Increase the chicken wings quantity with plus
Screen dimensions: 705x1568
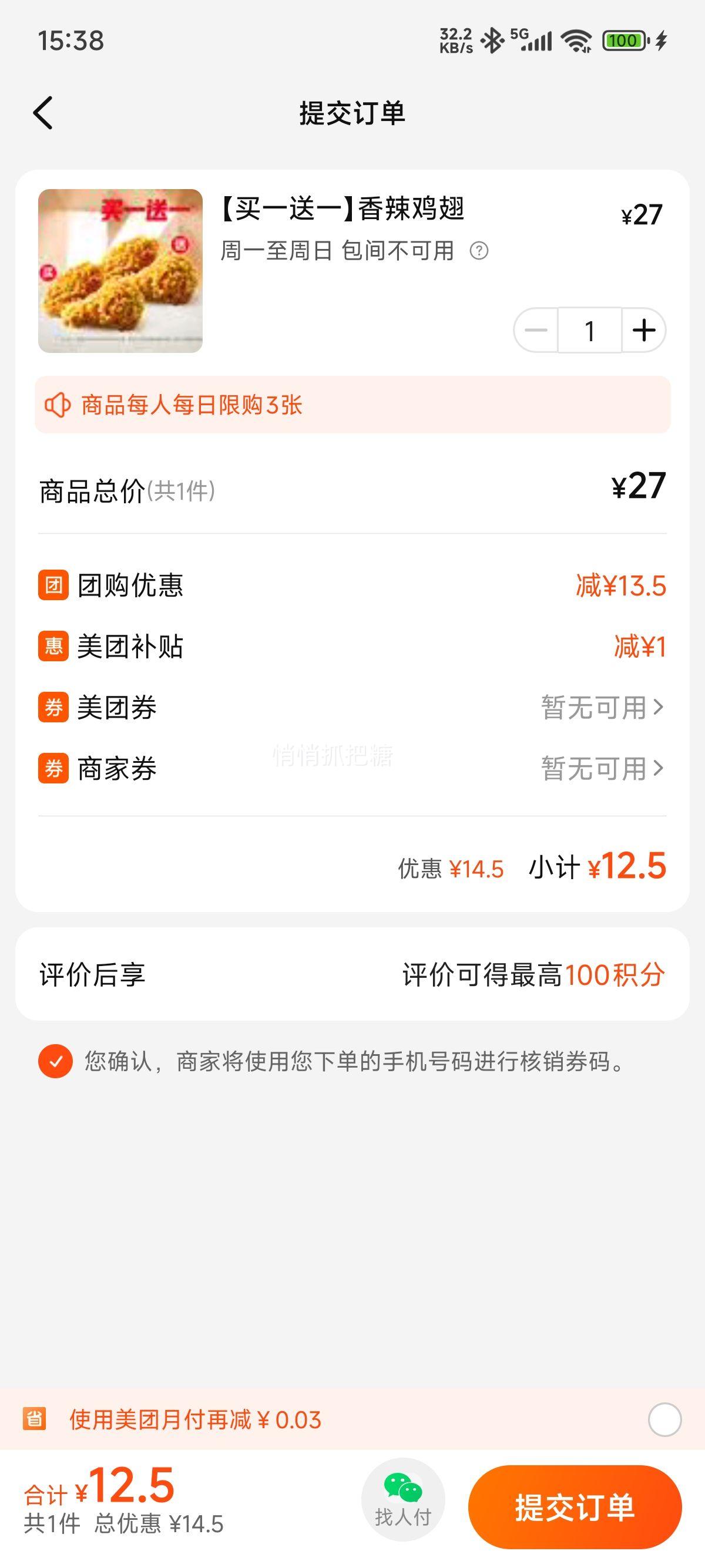click(x=643, y=331)
